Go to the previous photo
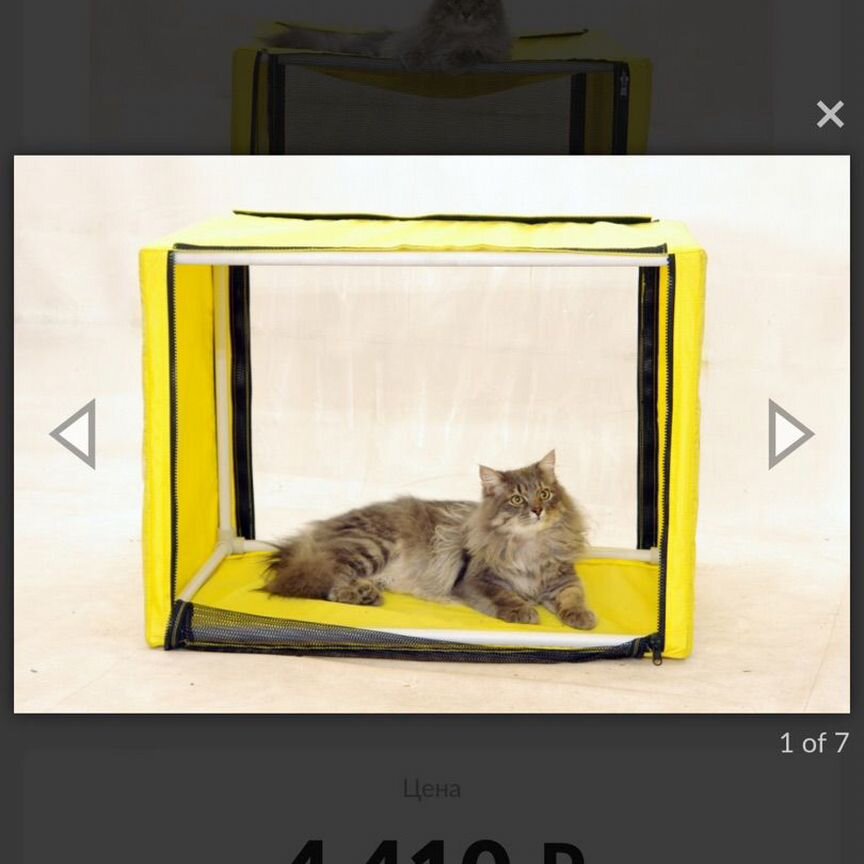 click(74, 434)
